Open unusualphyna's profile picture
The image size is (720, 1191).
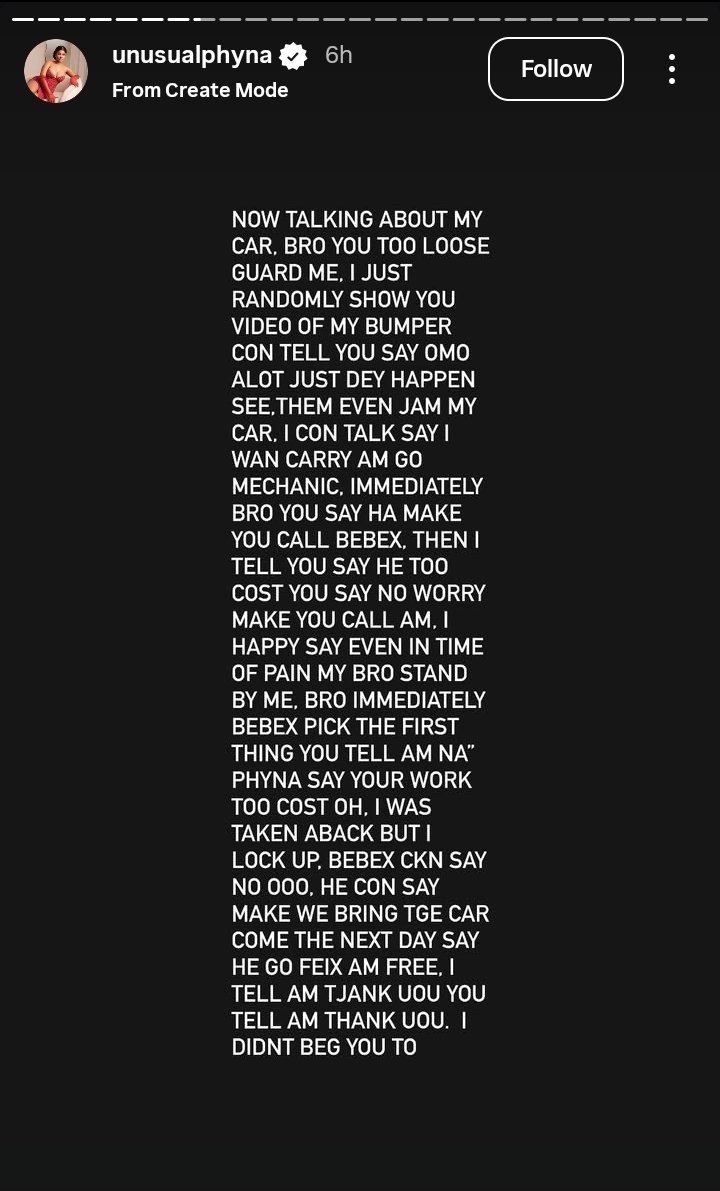[x=56, y=71]
